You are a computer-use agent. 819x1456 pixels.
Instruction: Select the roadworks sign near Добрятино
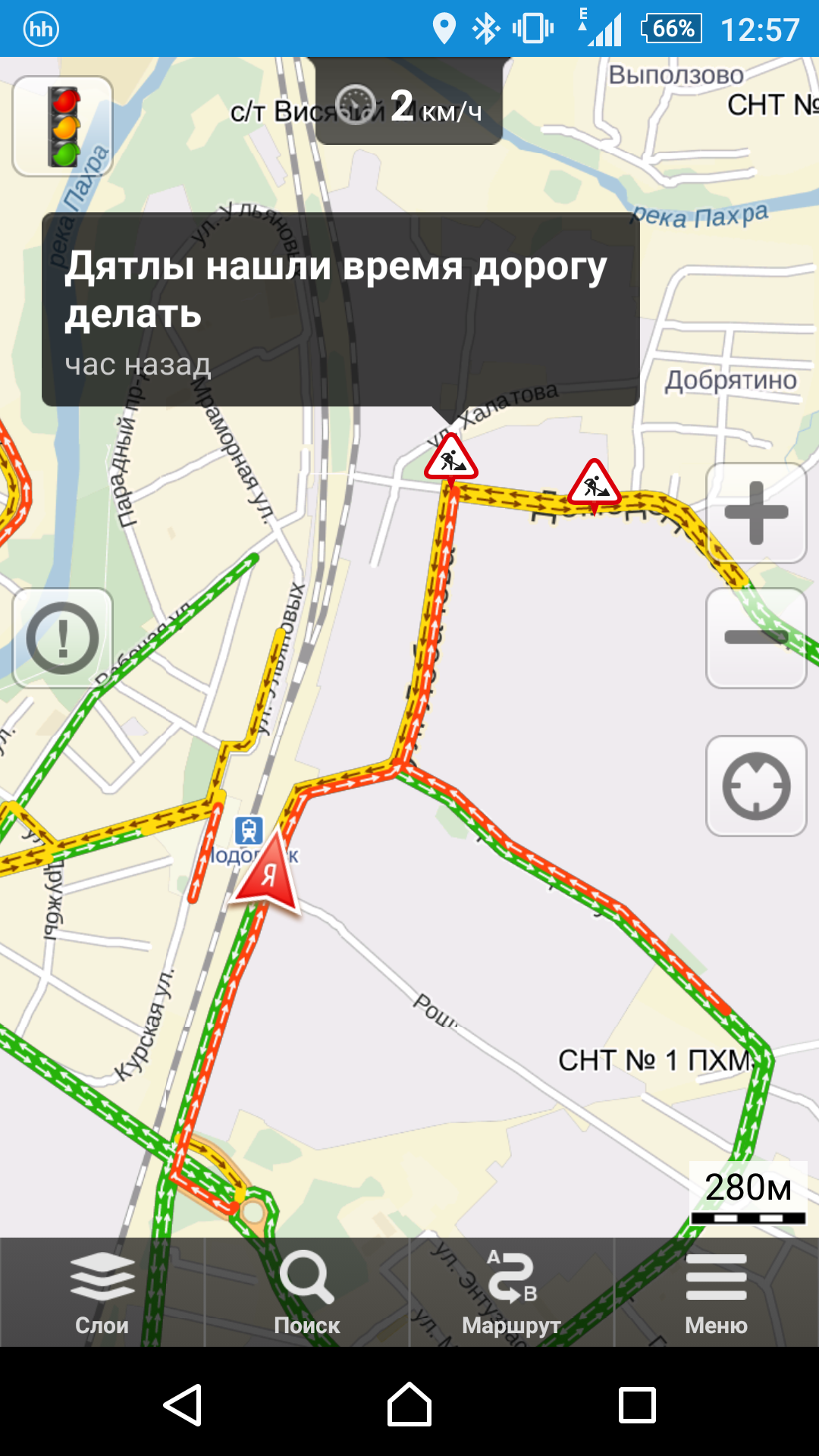pyautogui.click(x=595, y=483)
